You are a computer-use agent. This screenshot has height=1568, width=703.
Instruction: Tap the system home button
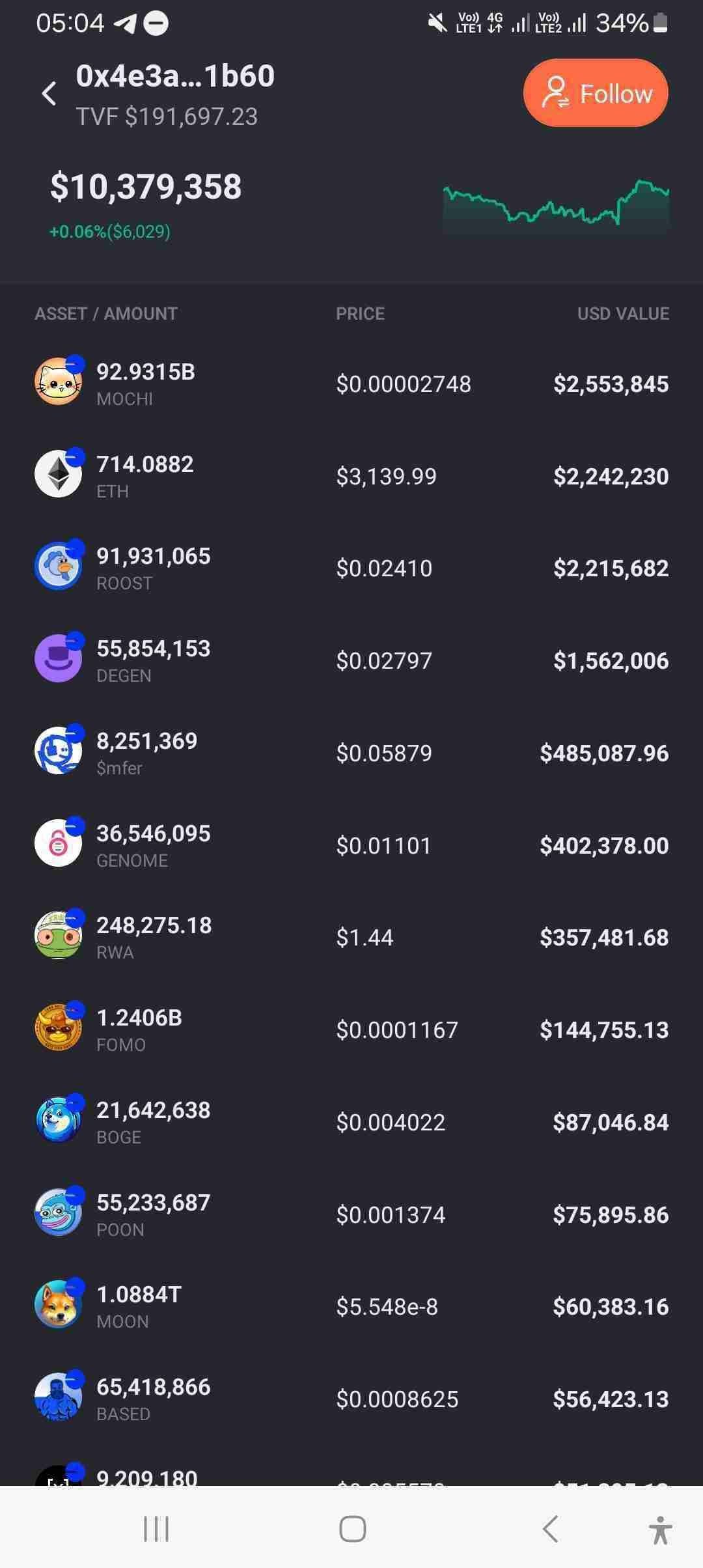point(352,1528)
